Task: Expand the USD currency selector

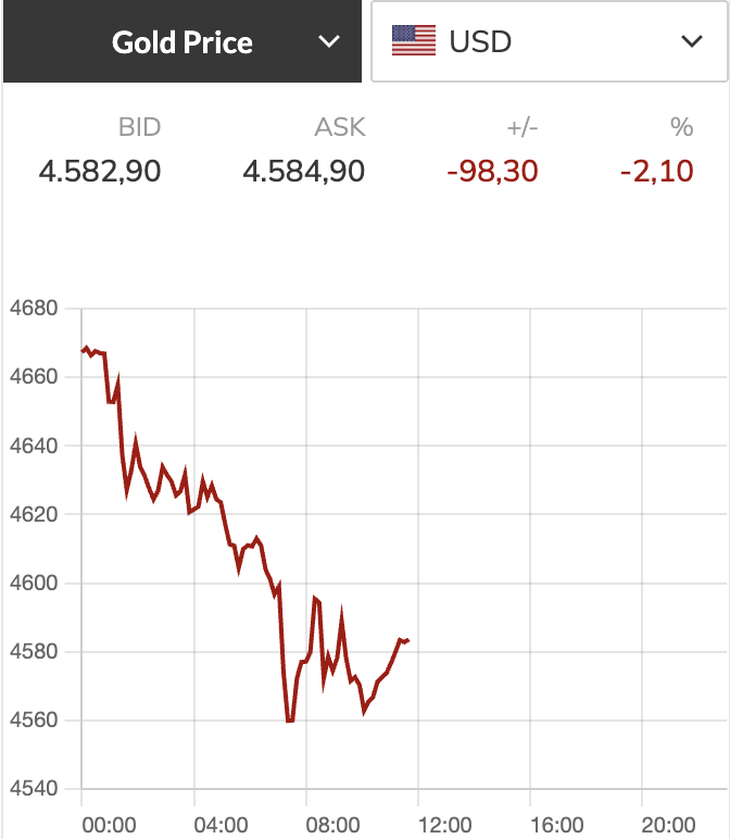Action: click(x=549, y=42)
